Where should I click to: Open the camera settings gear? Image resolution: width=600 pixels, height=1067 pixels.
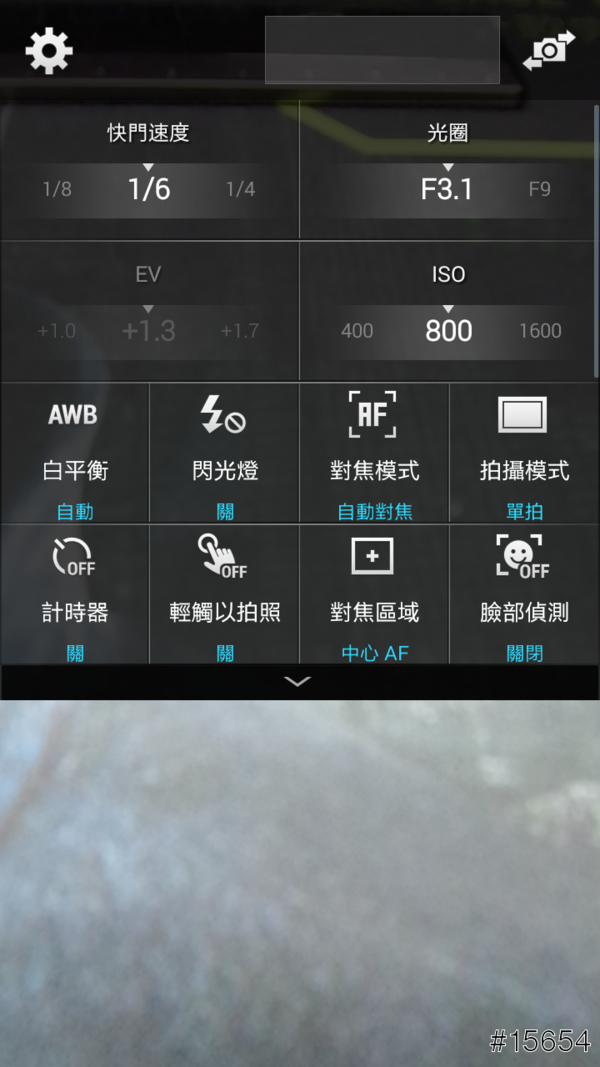click(49, 50)
